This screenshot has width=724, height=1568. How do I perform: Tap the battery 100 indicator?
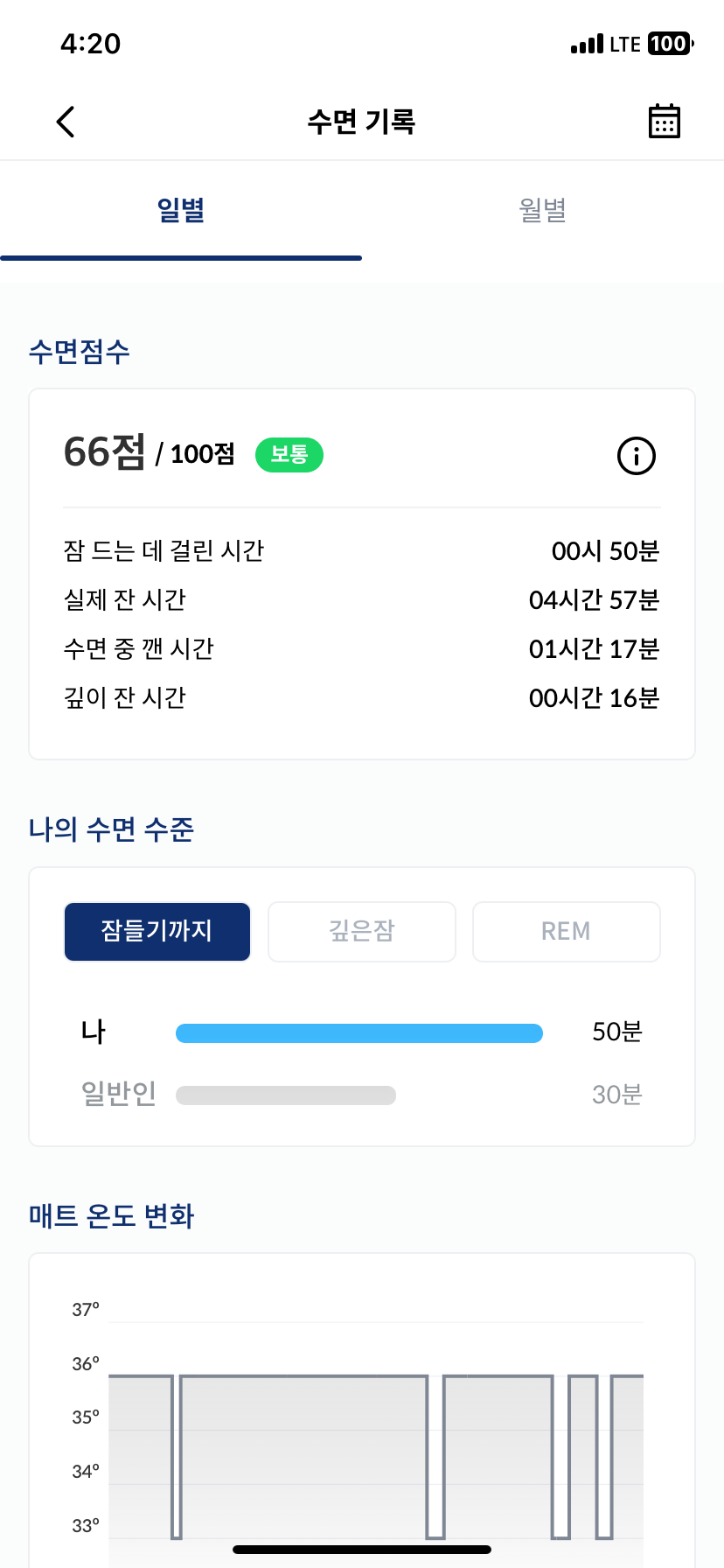(669, 43)
